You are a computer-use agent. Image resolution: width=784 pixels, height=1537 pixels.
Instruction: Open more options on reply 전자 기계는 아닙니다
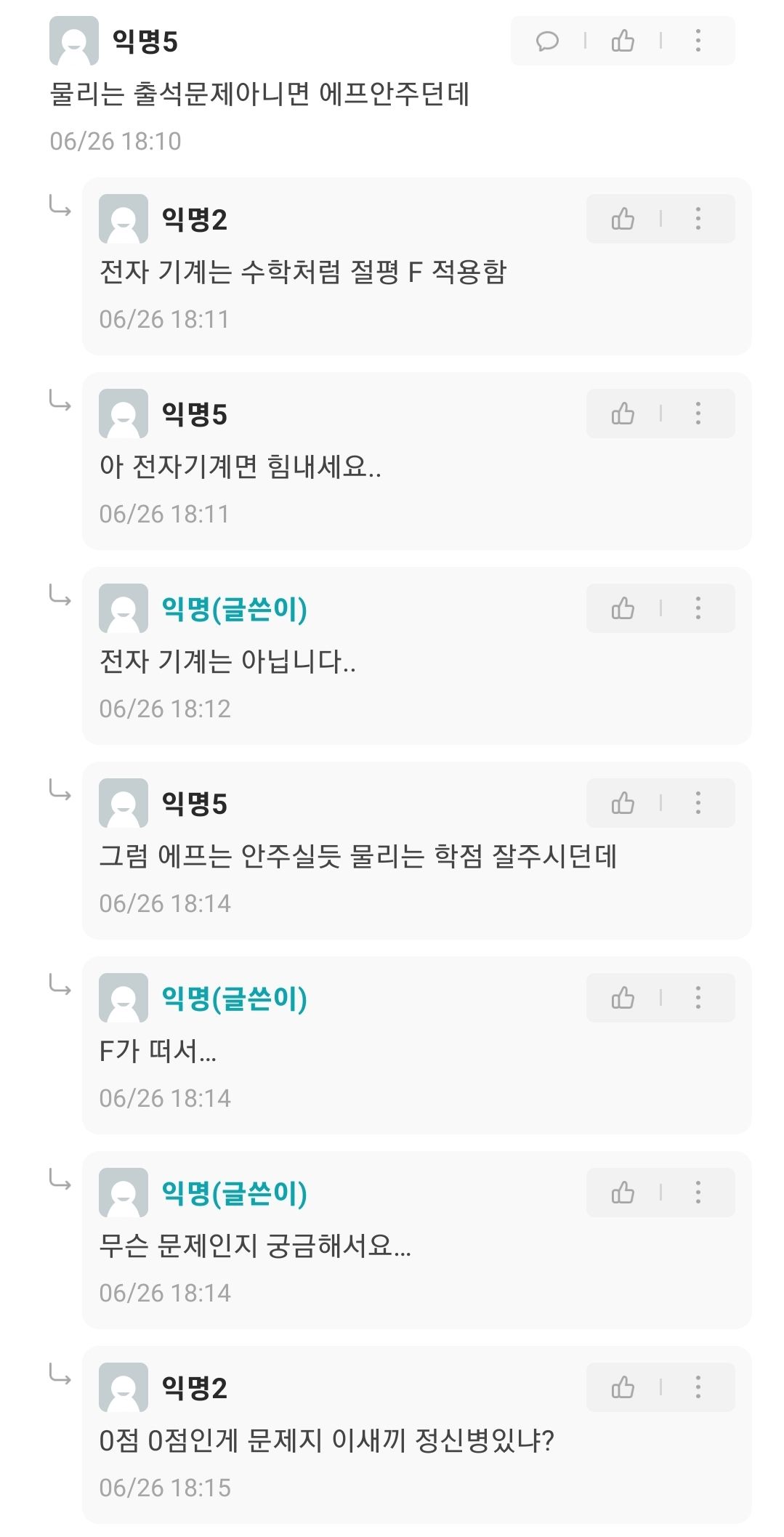698,608
